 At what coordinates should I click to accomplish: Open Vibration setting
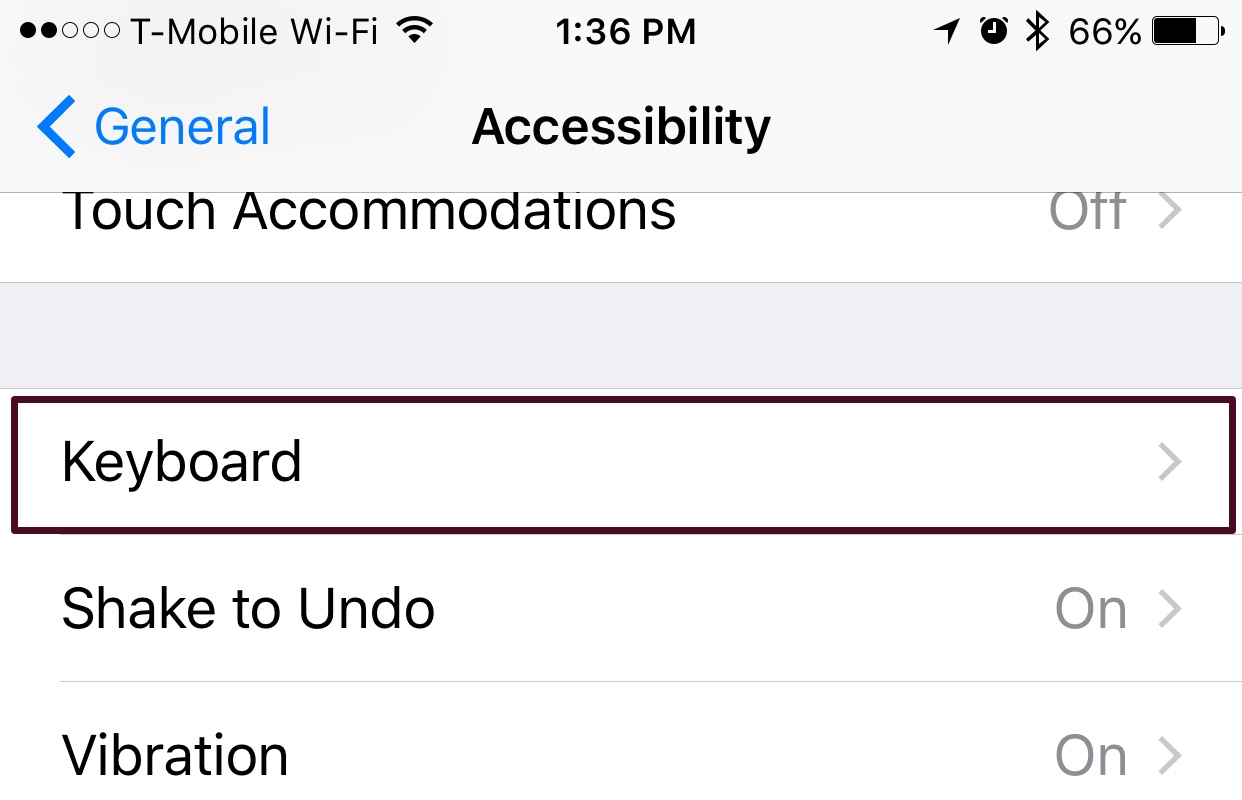[x=620, y=755]
